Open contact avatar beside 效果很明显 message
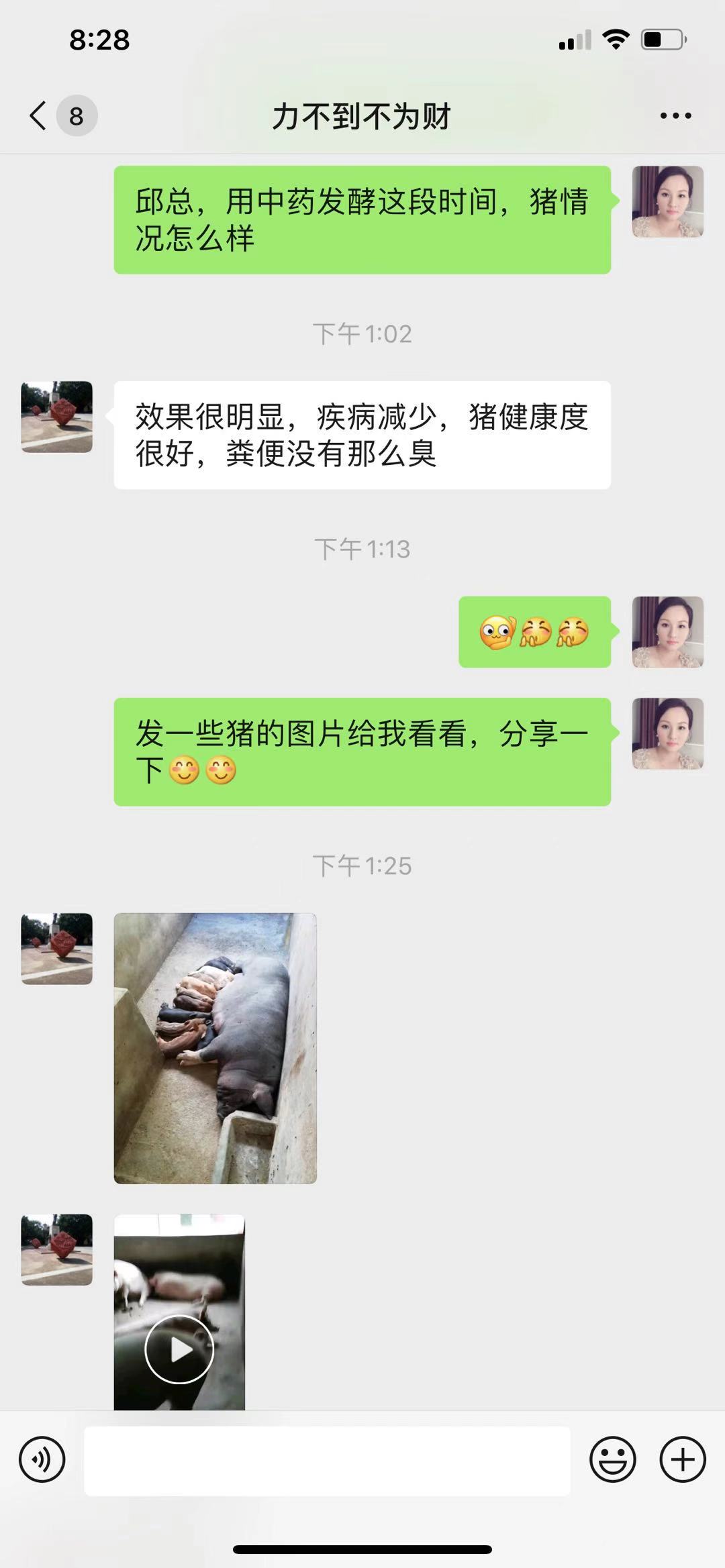Screen dimensions: 725x1568 57,417
